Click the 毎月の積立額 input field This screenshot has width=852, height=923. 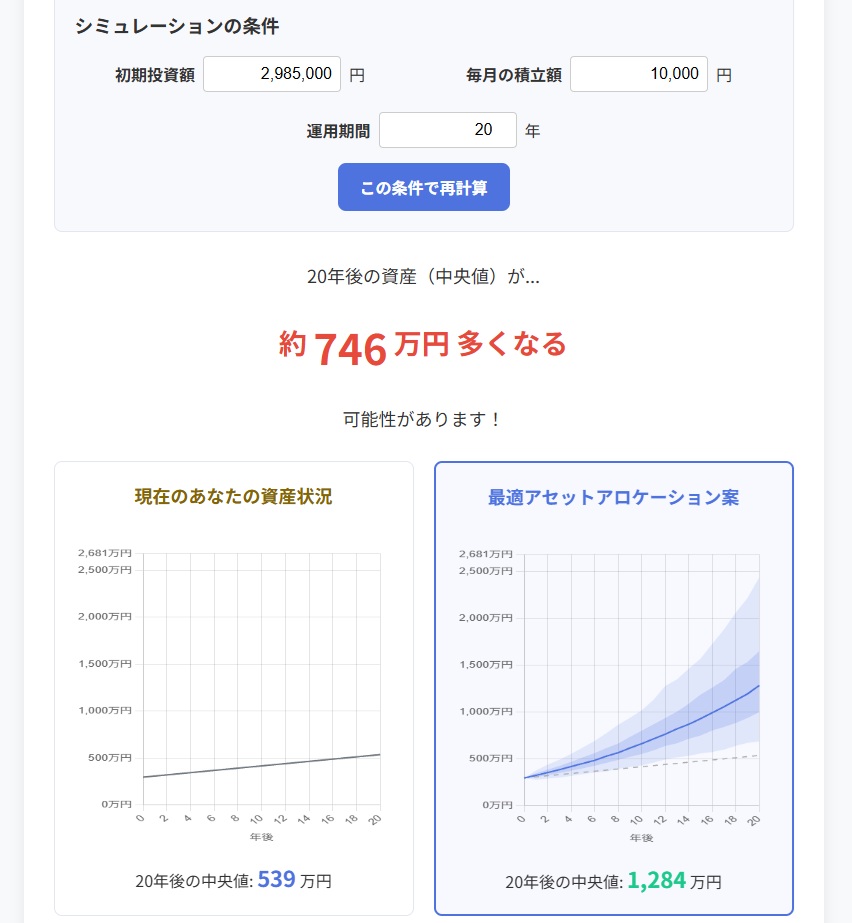[639, 74]
